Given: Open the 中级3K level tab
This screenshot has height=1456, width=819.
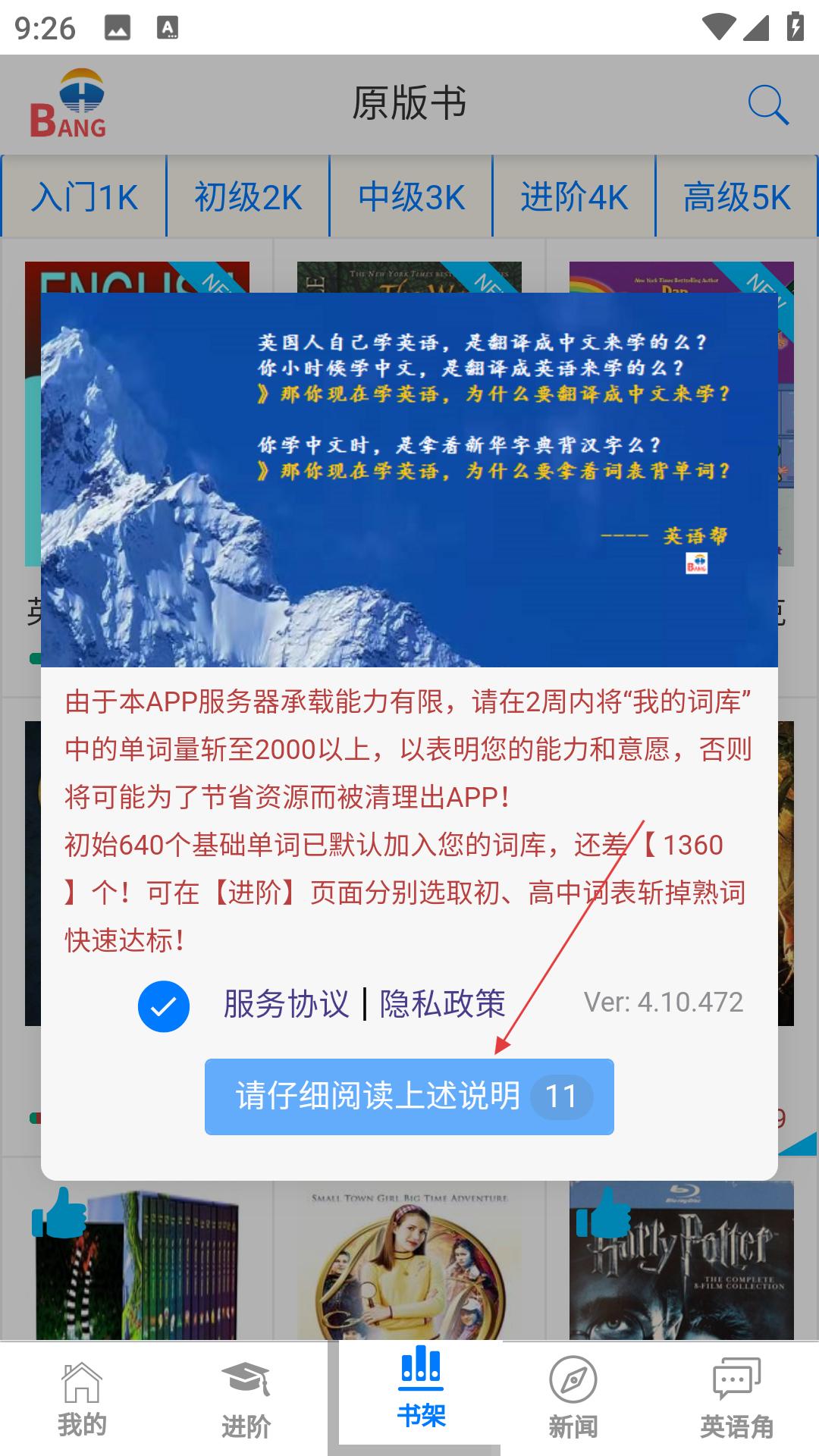Looking at the screenshot, I should point(411,197).
